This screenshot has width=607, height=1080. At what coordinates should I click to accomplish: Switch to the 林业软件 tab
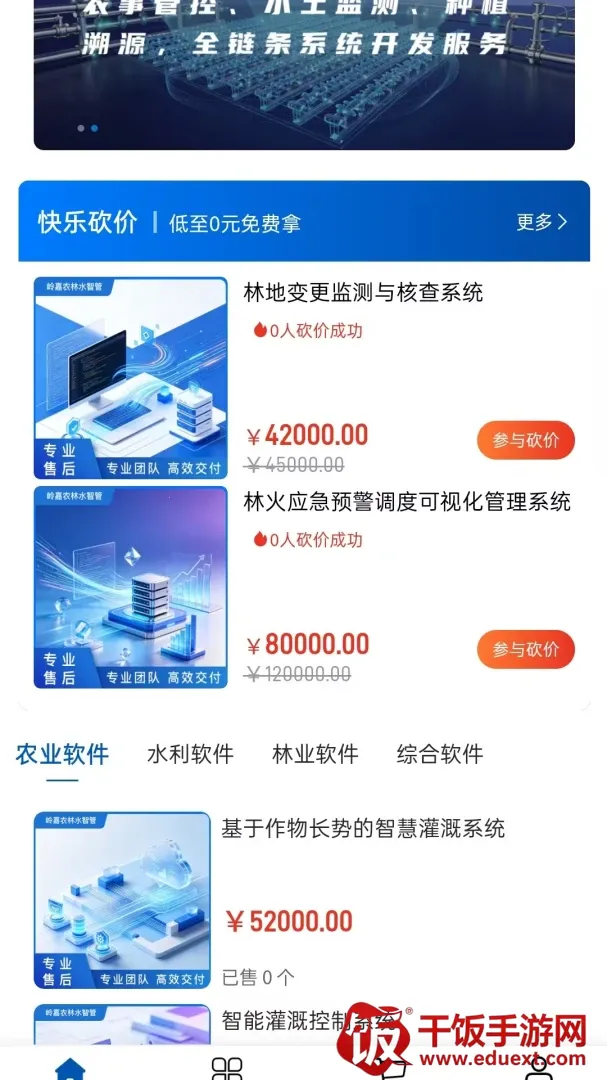click(315, 754)
